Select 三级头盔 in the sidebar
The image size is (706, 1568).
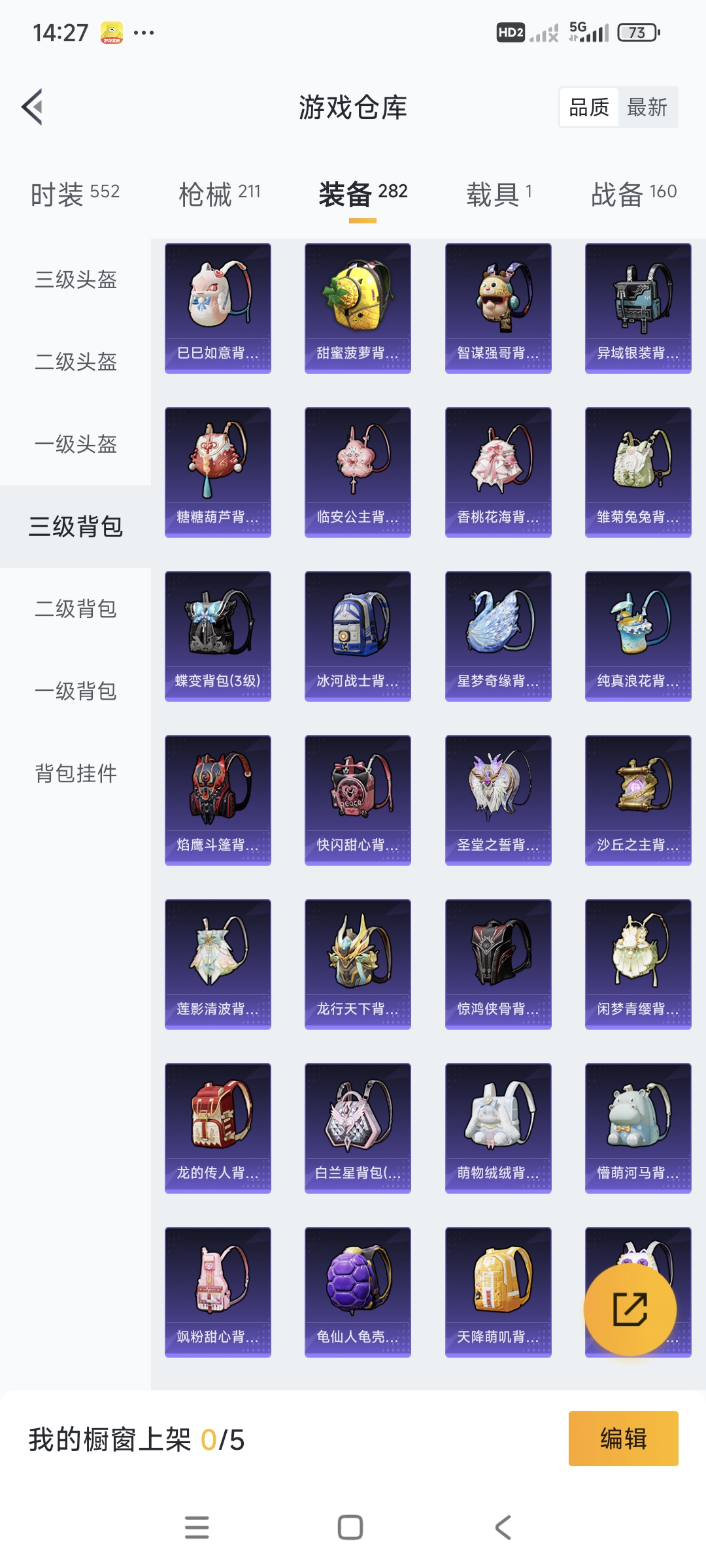pyautogui.click(x=76, y=280)
